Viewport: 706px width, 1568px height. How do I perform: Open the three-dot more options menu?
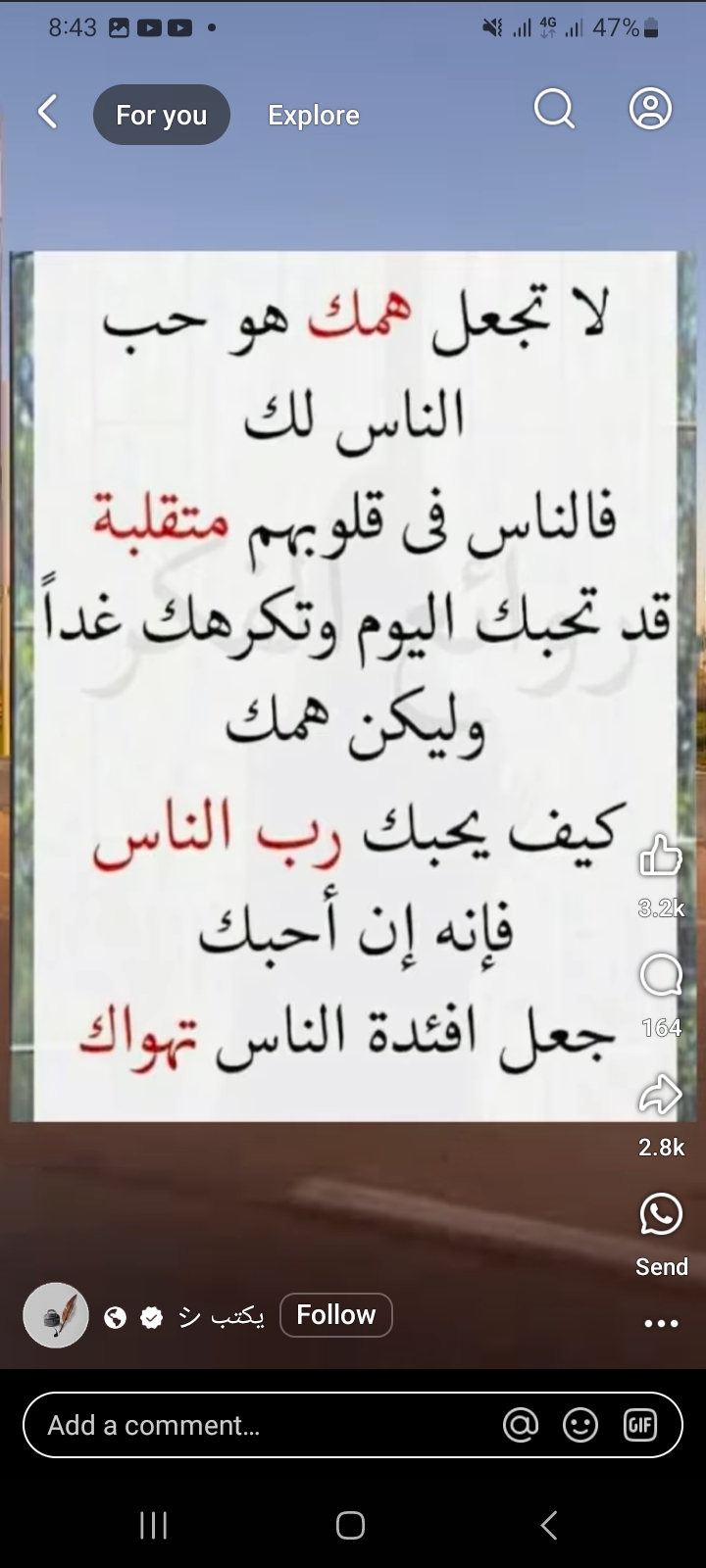click(661, 1323)
